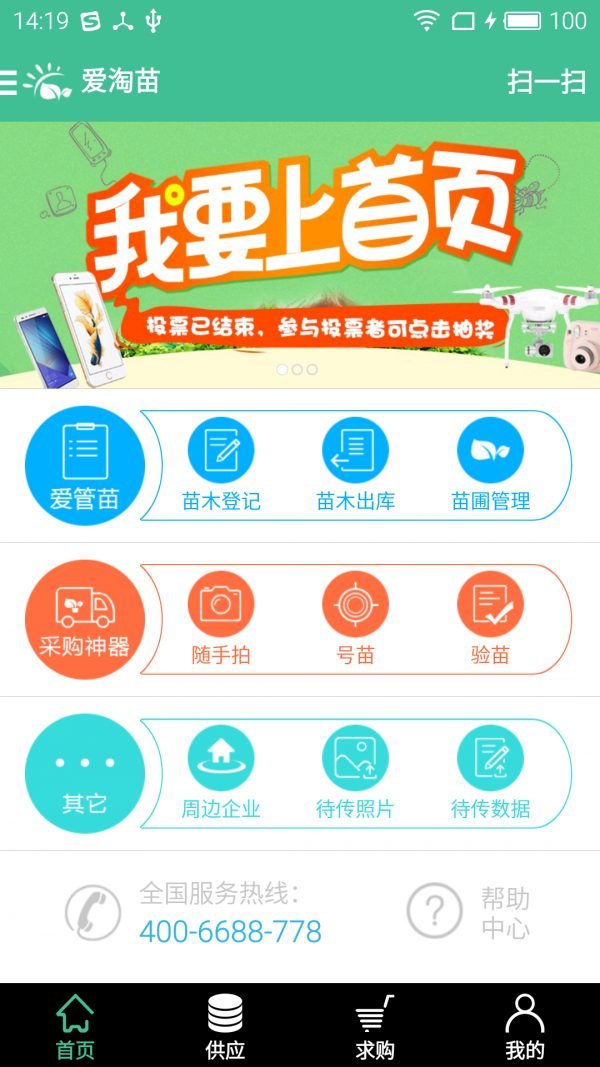600x1067 pixels.
Task: Open 苗木登记 seedling registration
Action: click(x=221, y=464)
